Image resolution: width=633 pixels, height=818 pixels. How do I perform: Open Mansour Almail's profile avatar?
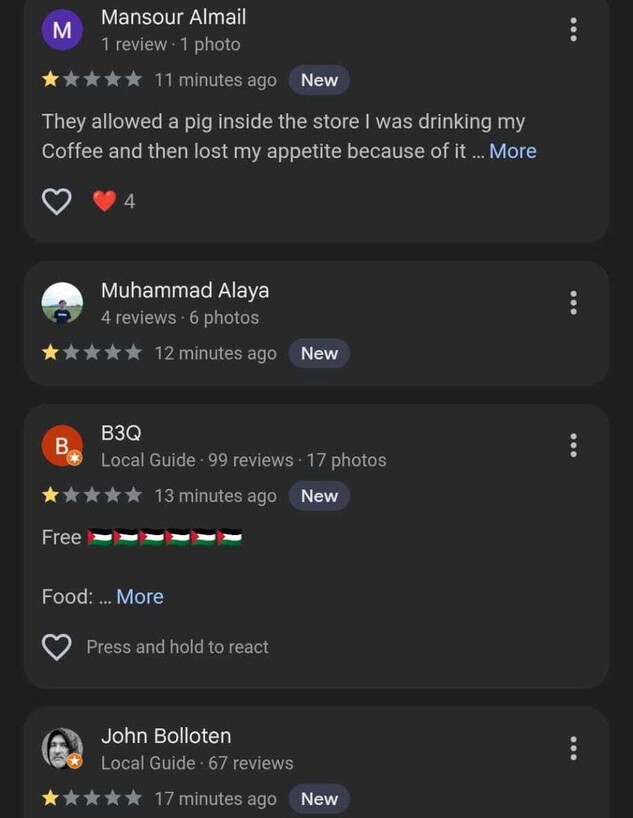click(x=62, y=31)
